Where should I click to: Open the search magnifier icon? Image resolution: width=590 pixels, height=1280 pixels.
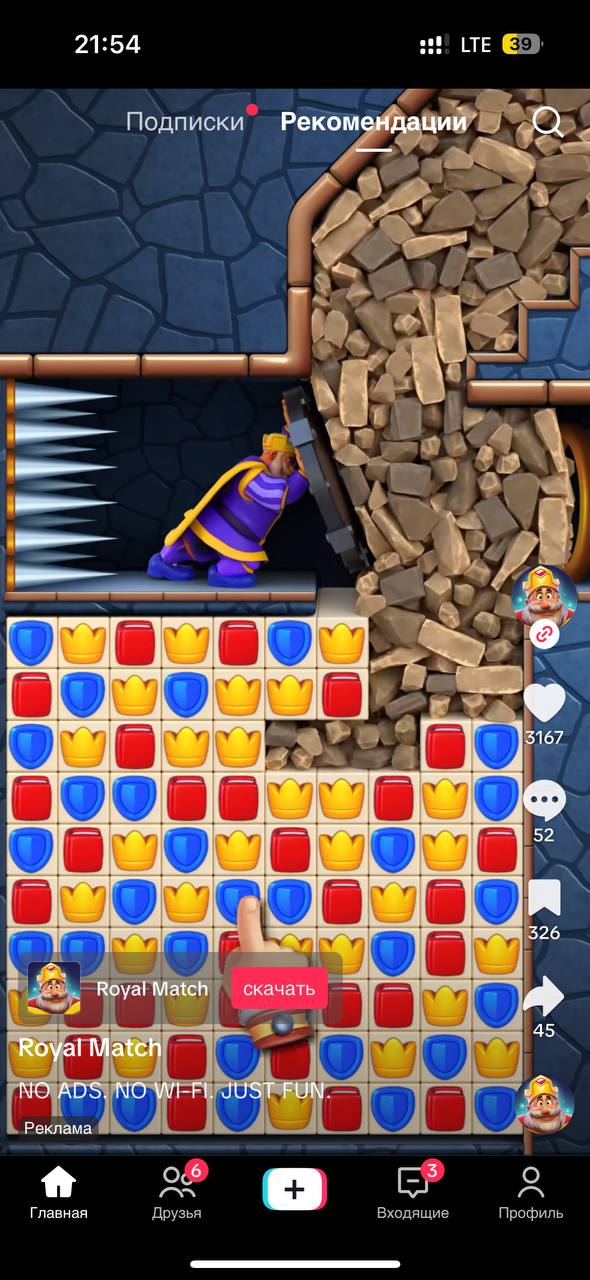pos(548,122)
